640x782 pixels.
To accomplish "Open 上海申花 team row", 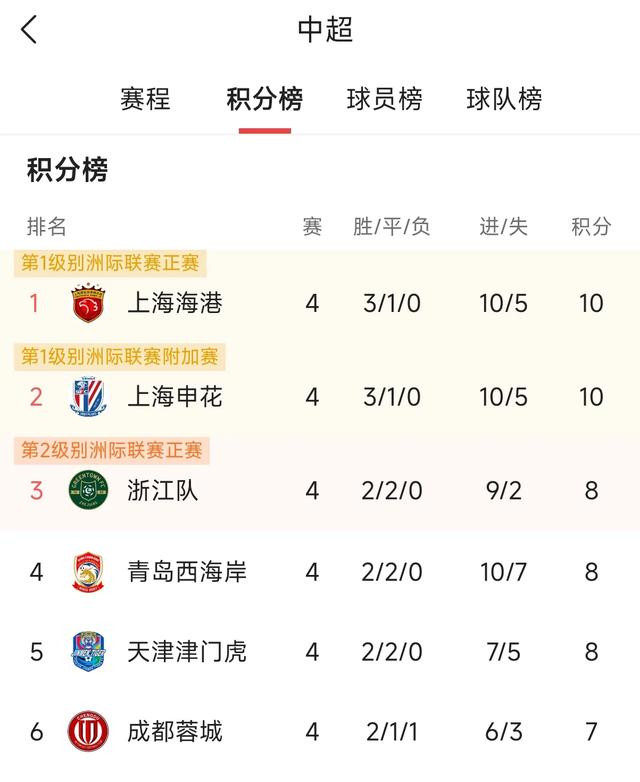I will 175,397.
